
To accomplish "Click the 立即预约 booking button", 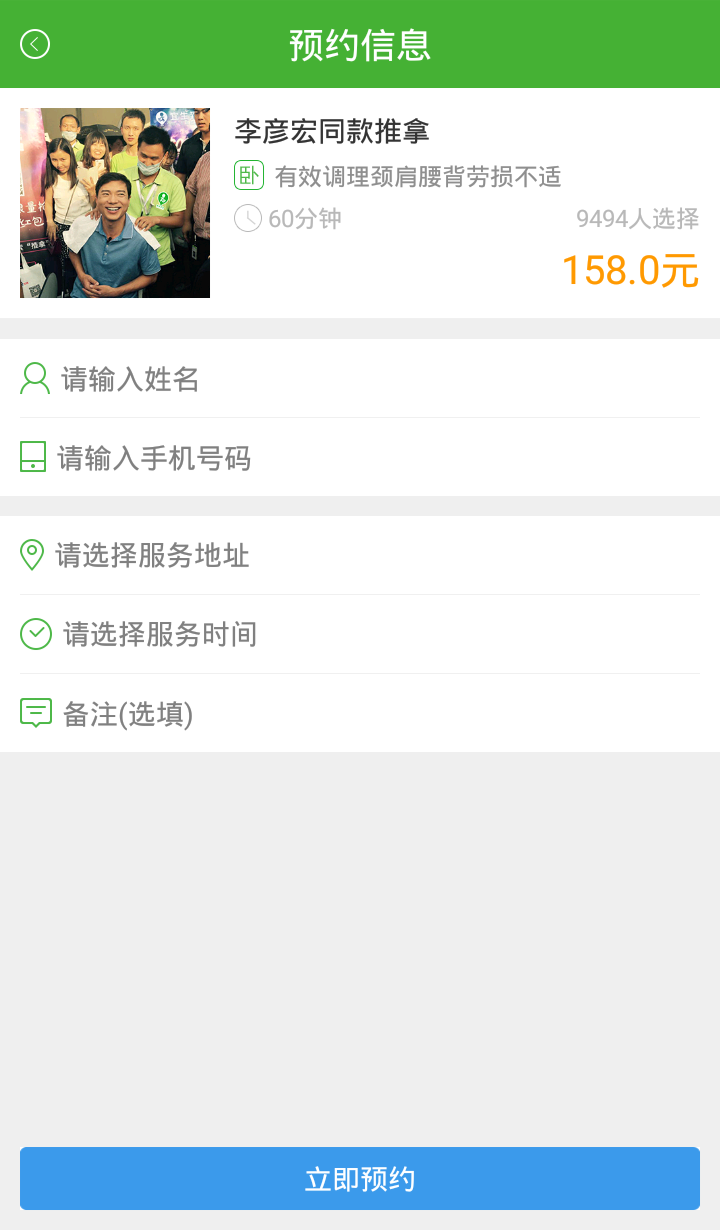I will (360, 1178).
